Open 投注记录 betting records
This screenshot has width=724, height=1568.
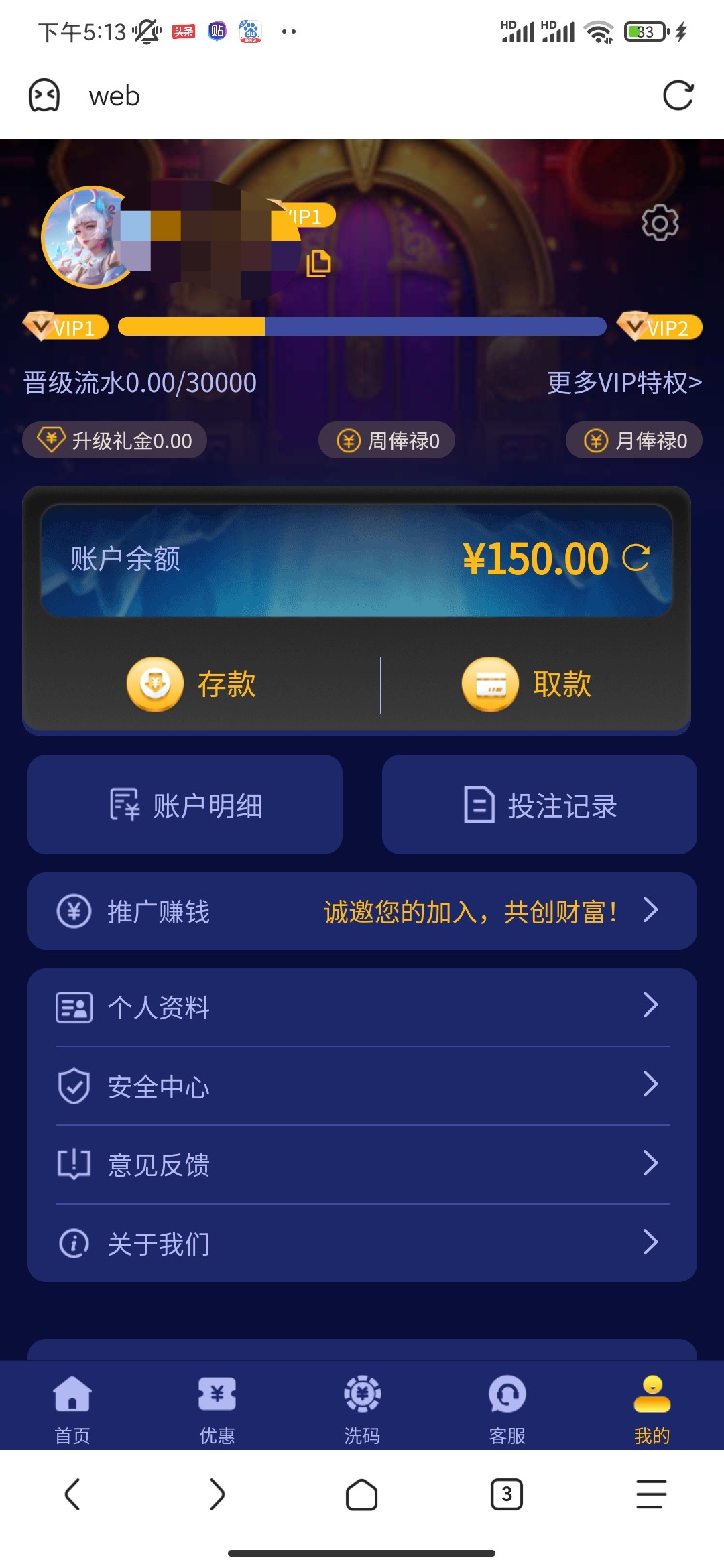point(539,805)
